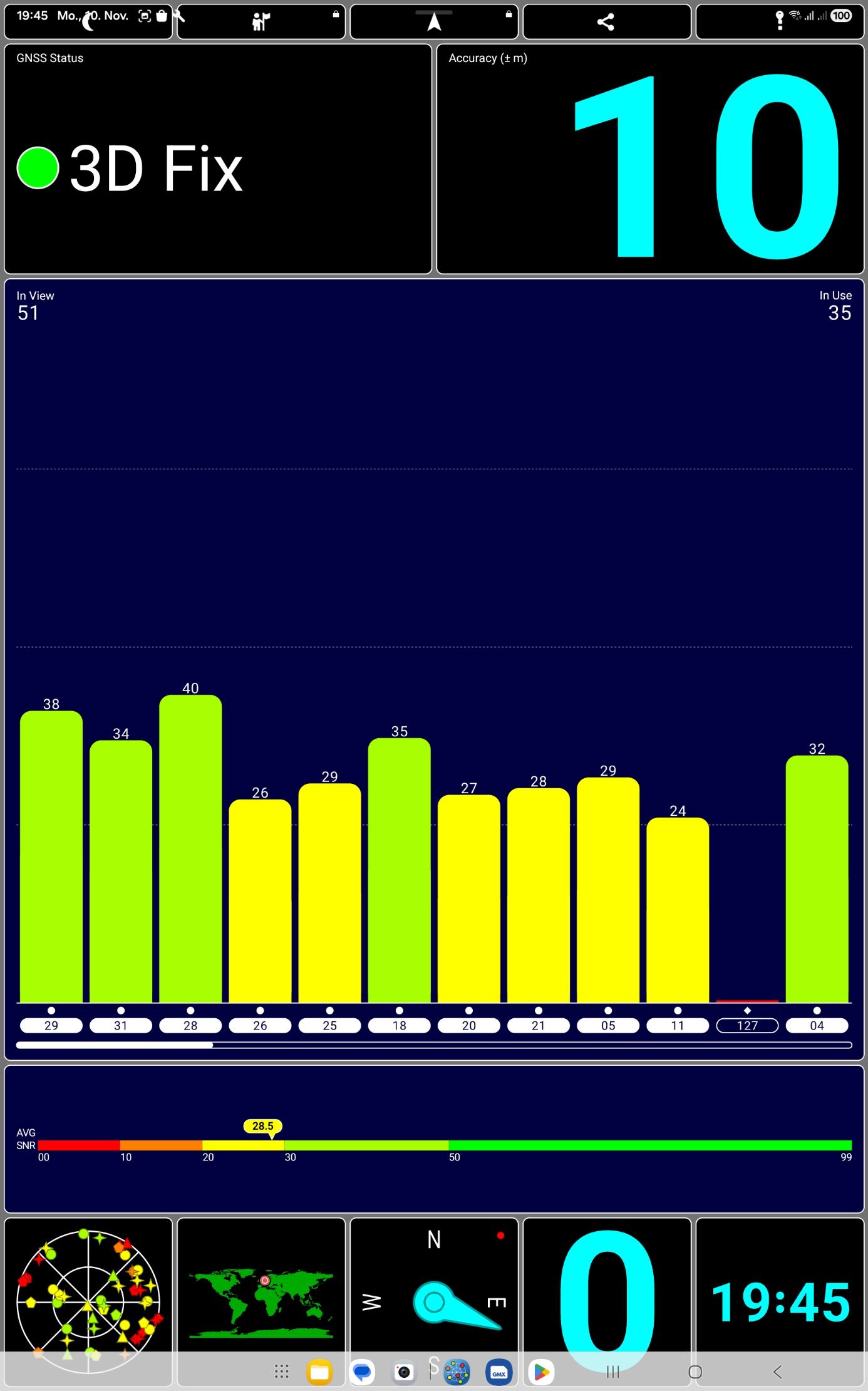Tap the navigation arrow tile in top bar

(x=434, y=23)
